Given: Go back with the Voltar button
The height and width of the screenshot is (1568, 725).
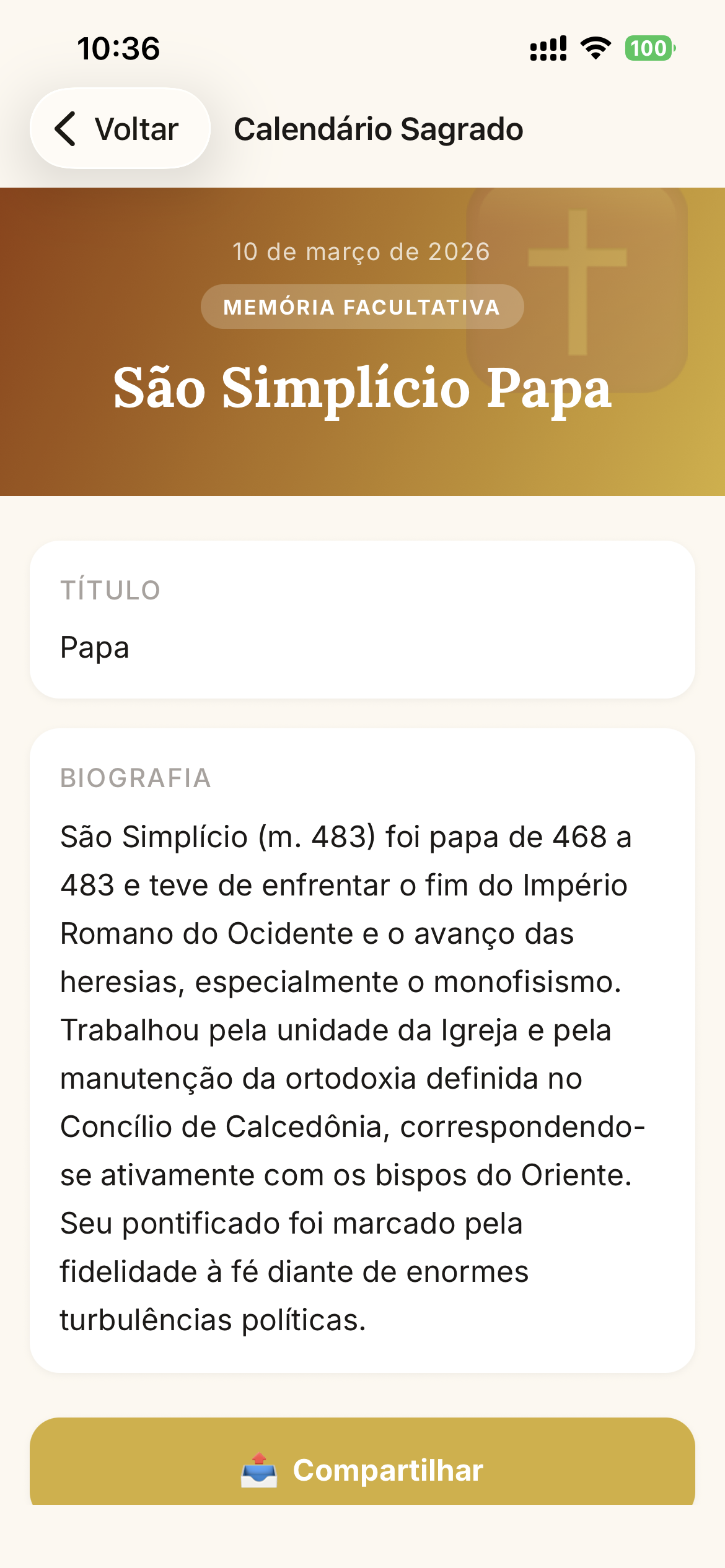Looking at the screenshot, I should 120,129.
